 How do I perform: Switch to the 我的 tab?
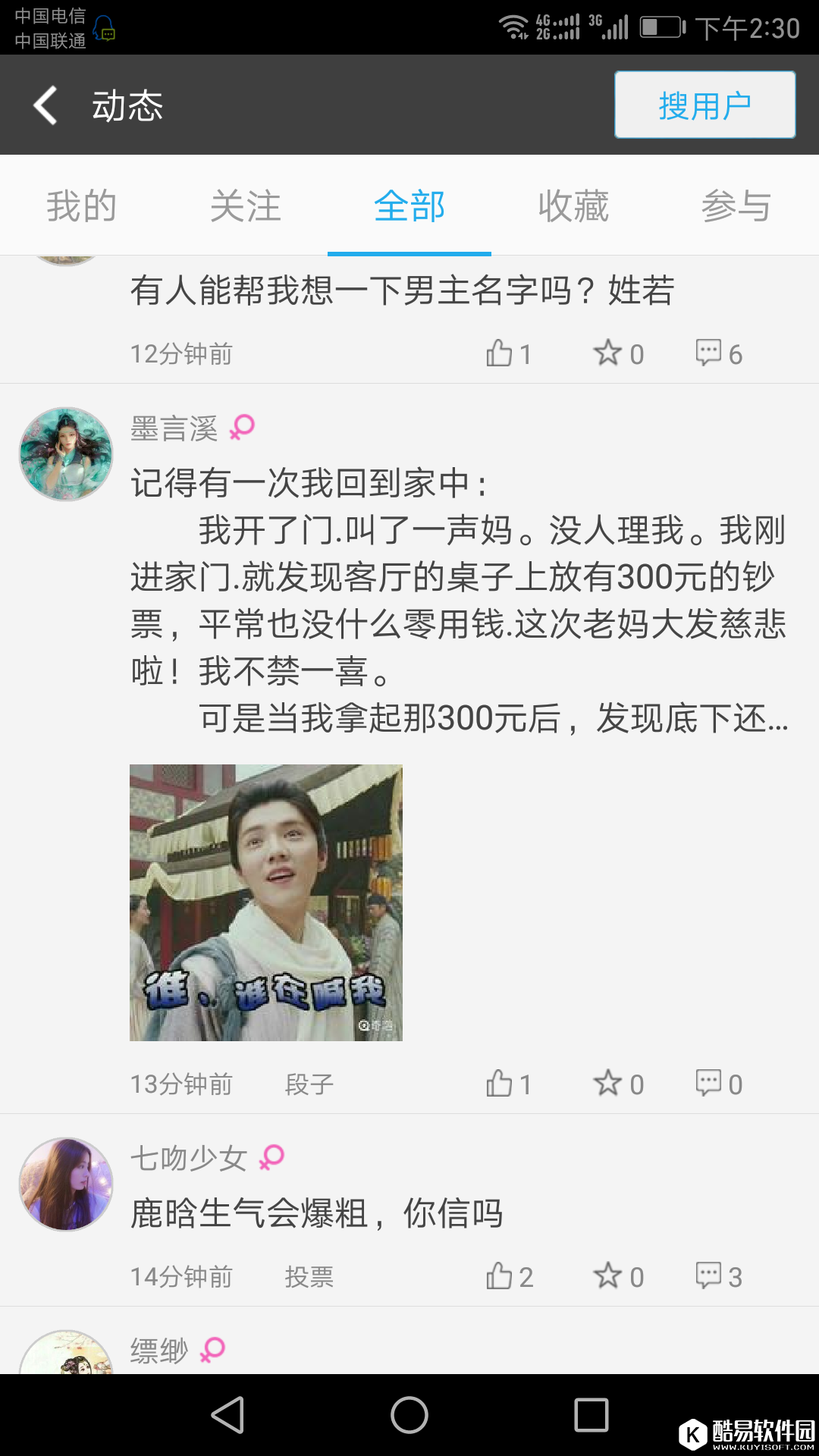pyautogui.click(x=81, y=206)
